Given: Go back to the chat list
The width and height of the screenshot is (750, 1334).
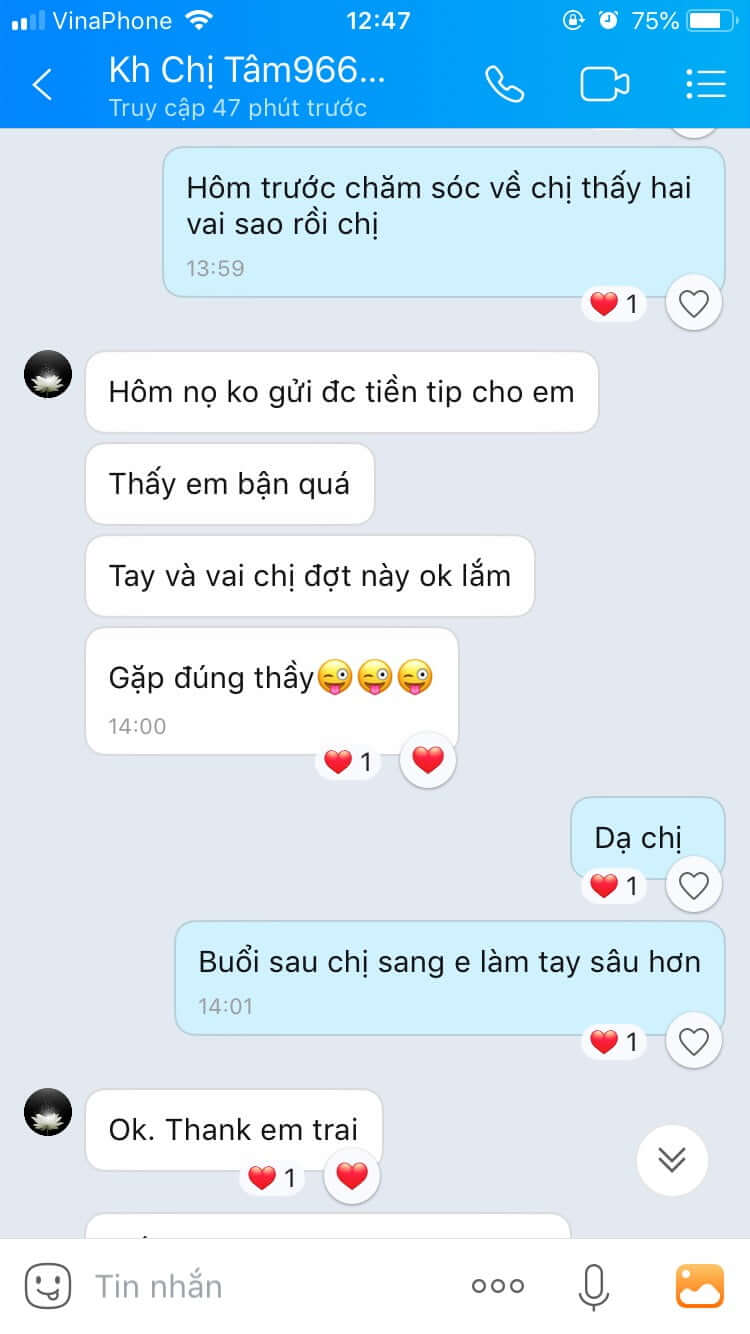Looking at the screenshot, I should pyautogui.click(x=42, y=85).
